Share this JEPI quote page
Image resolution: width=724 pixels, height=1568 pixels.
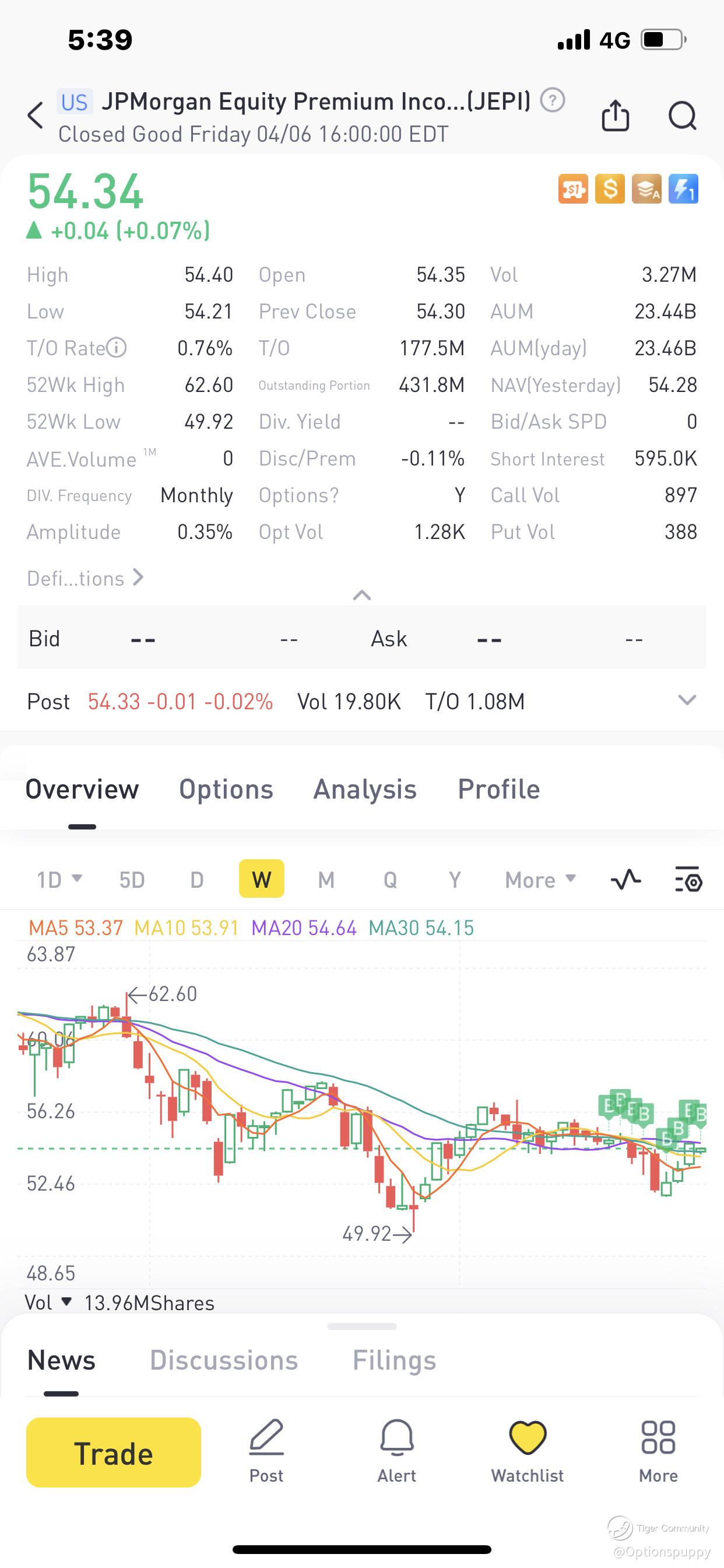(615, 115)
